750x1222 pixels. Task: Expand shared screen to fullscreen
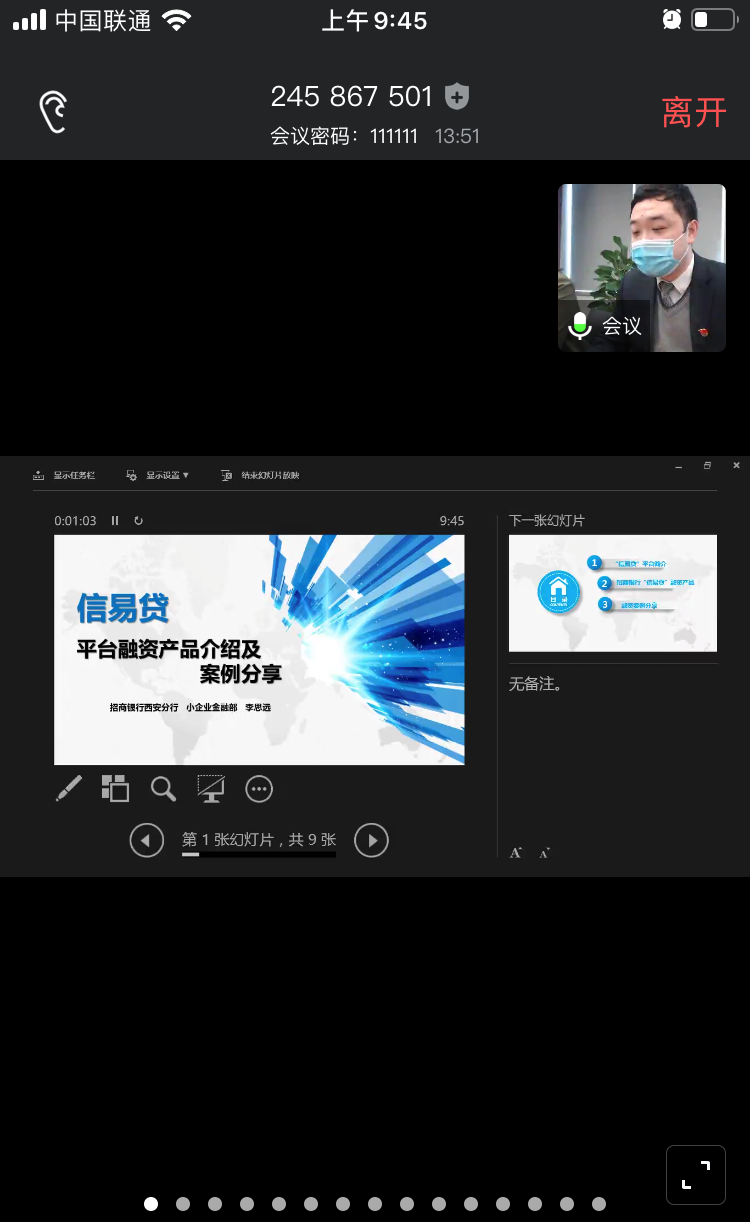click(696, 1174)
